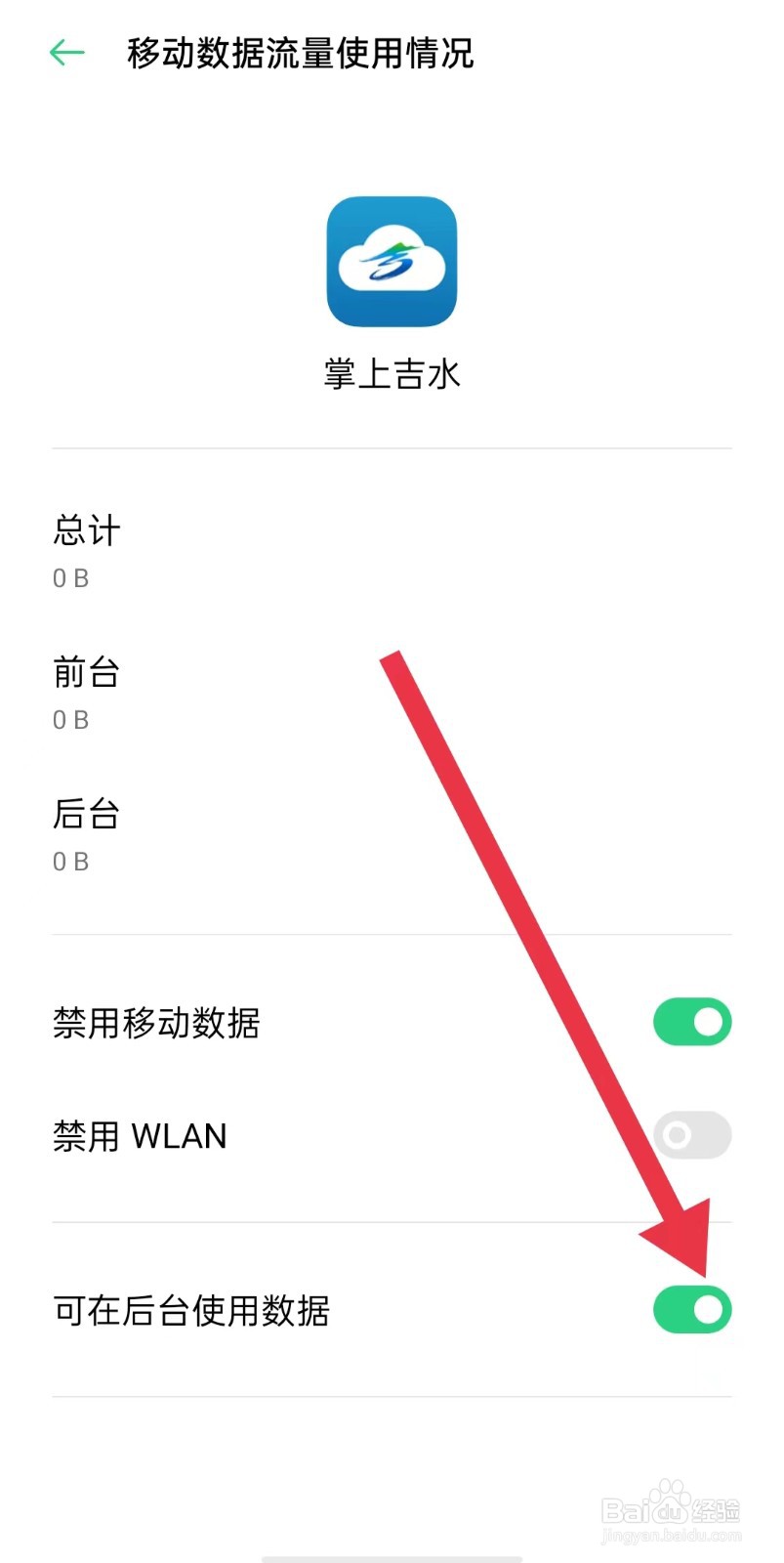Disable the 禁用移动数据 setting
This screenshot has height=1563, width=784.
(x=692, y=1021)
